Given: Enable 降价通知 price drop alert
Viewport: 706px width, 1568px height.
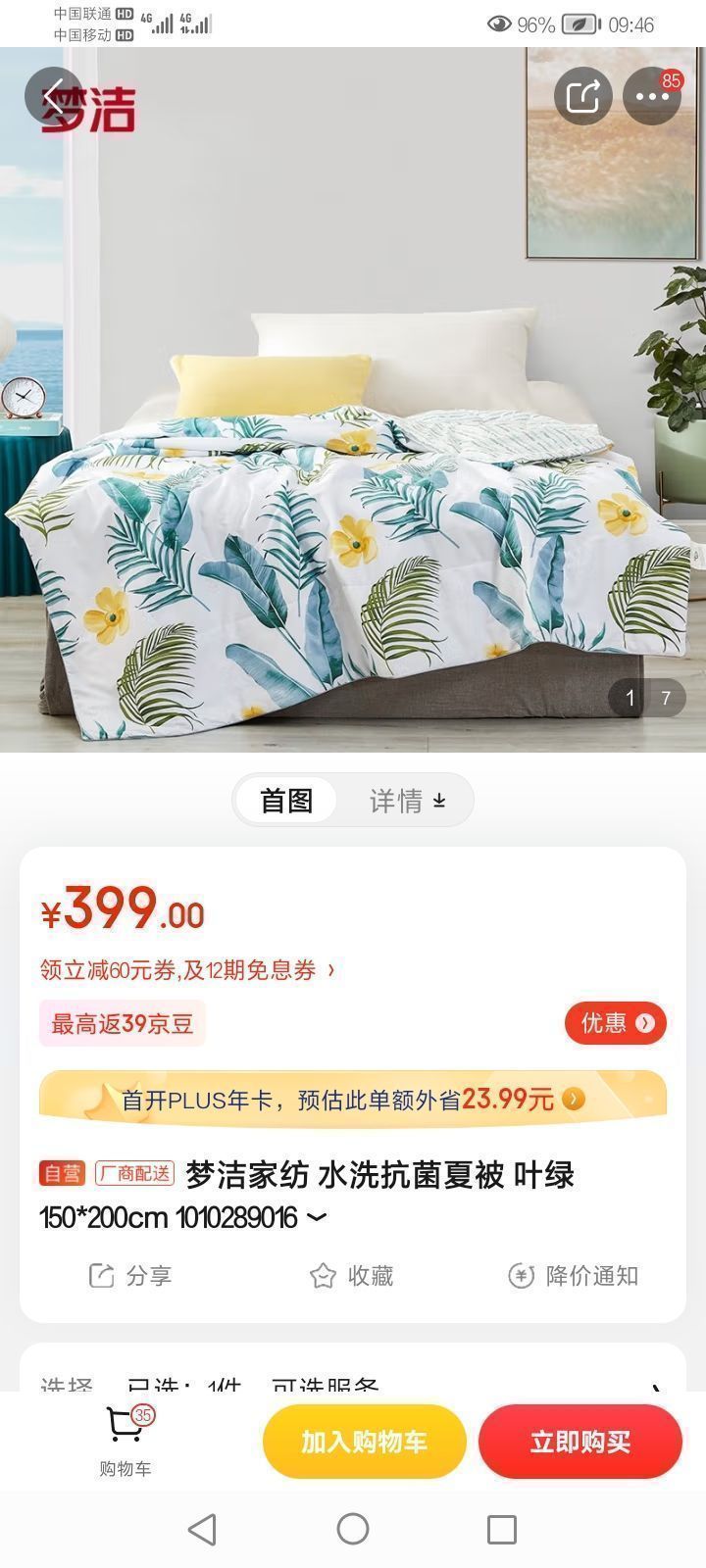Looking at the screenshot, I should [574, 1275].
